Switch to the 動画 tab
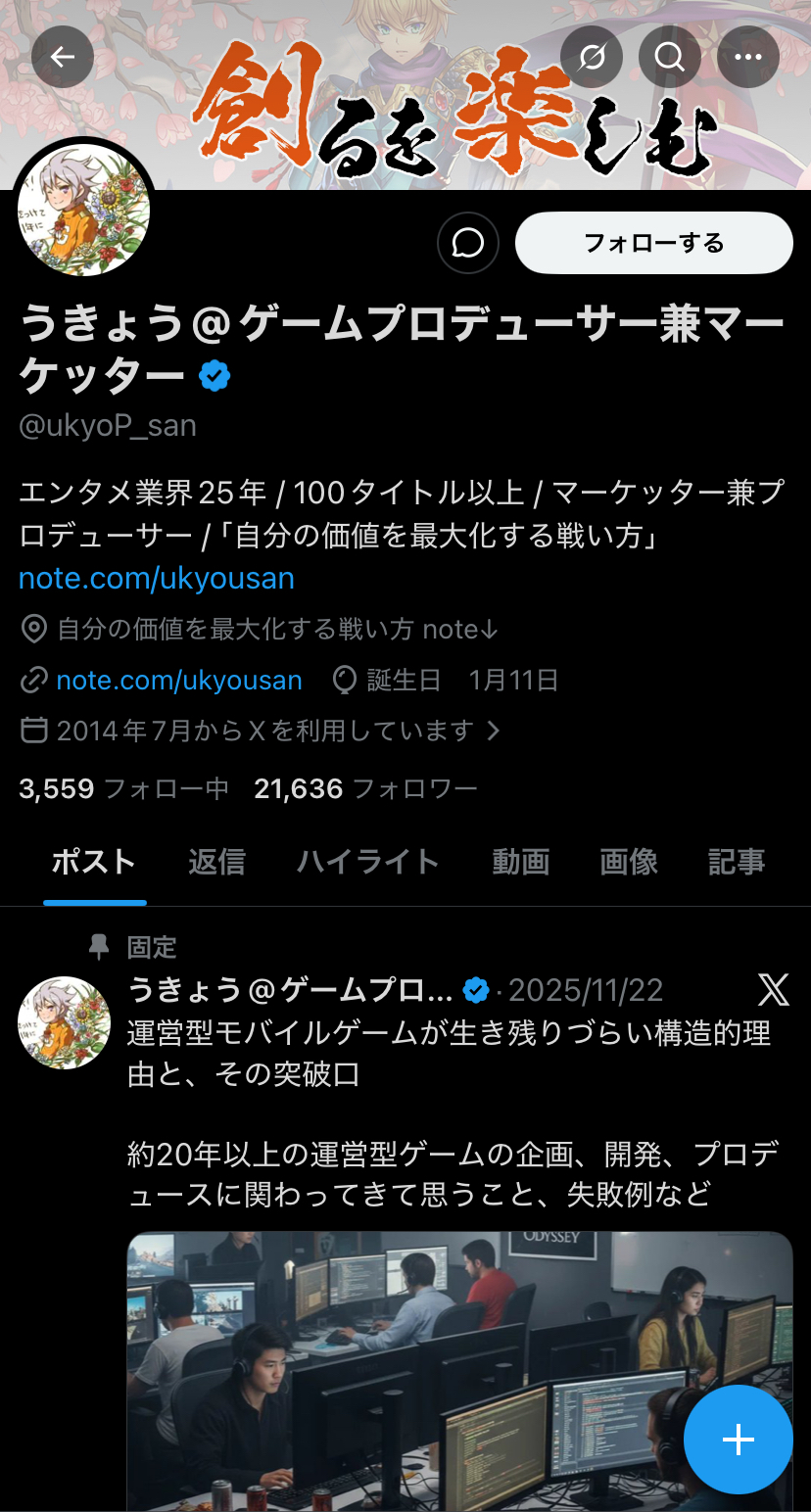Image resolution: width=811 pixels, height=1512 pixels. click(520, 862)
